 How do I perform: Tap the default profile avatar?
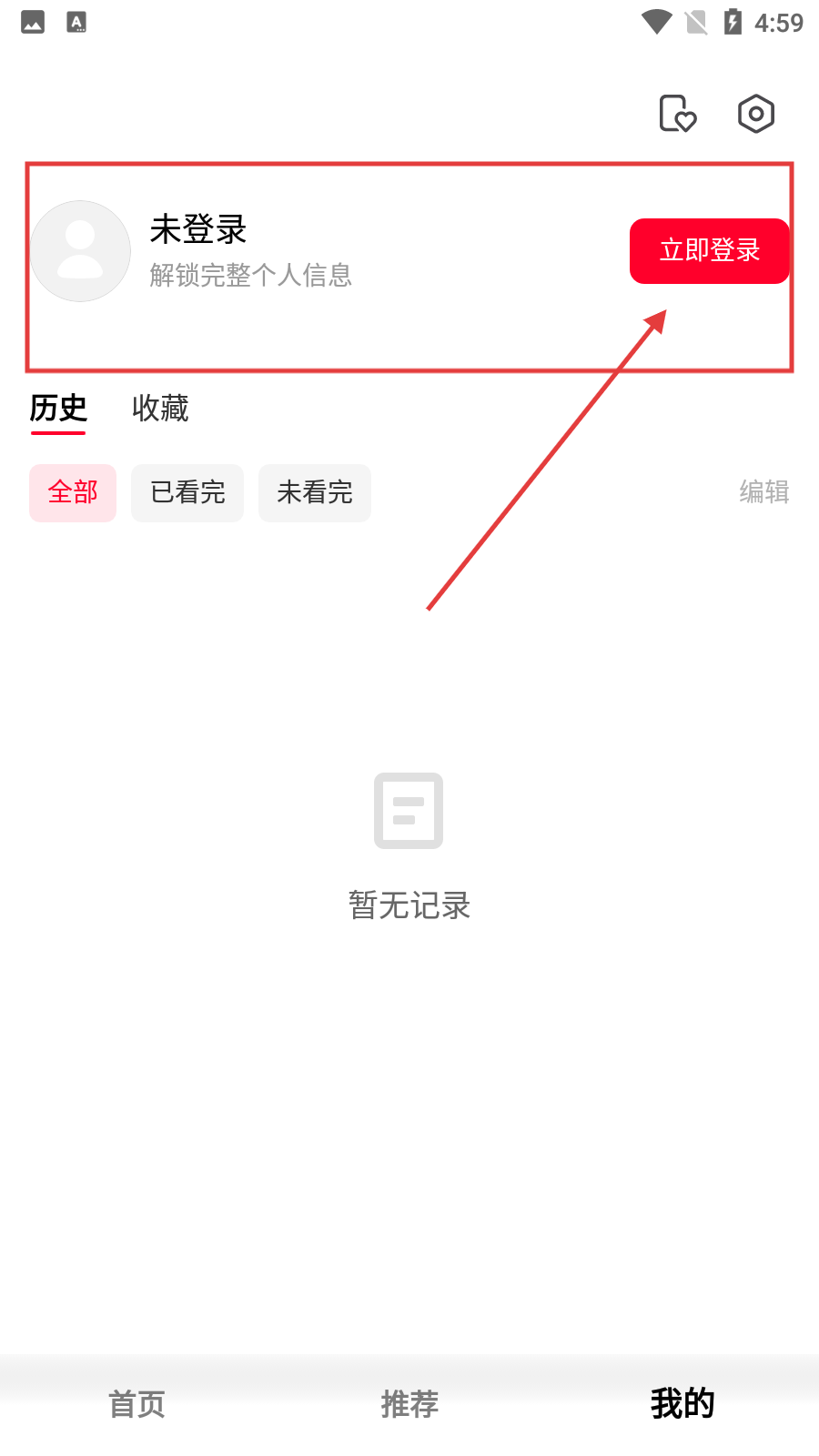tap(80, 251)
